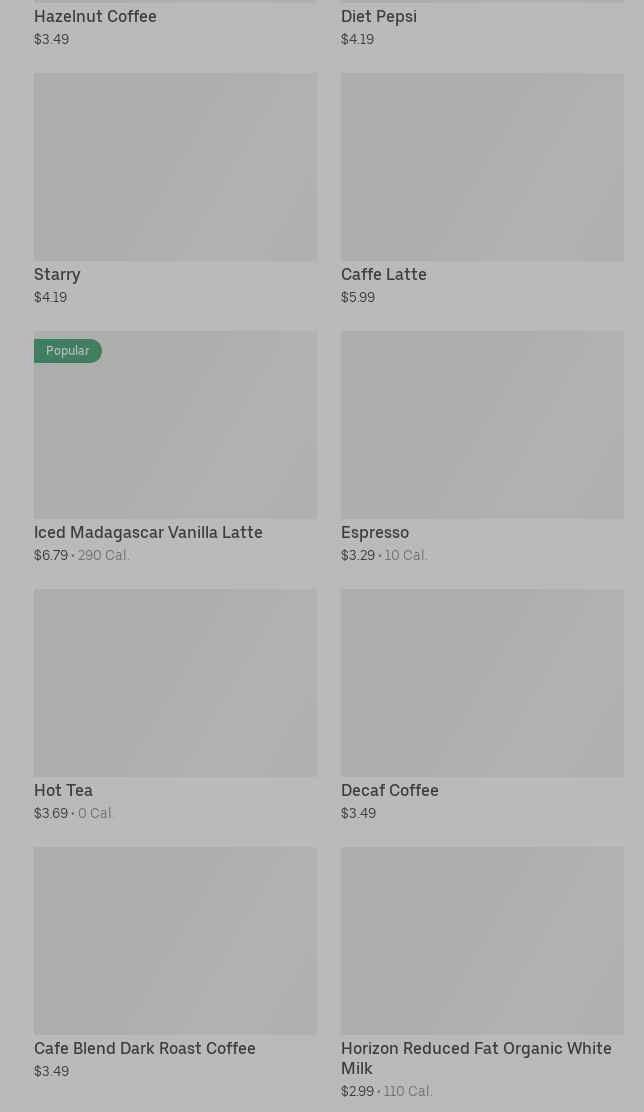Select Horizon Reduced Fat Organic White Milk

(482, 974)
